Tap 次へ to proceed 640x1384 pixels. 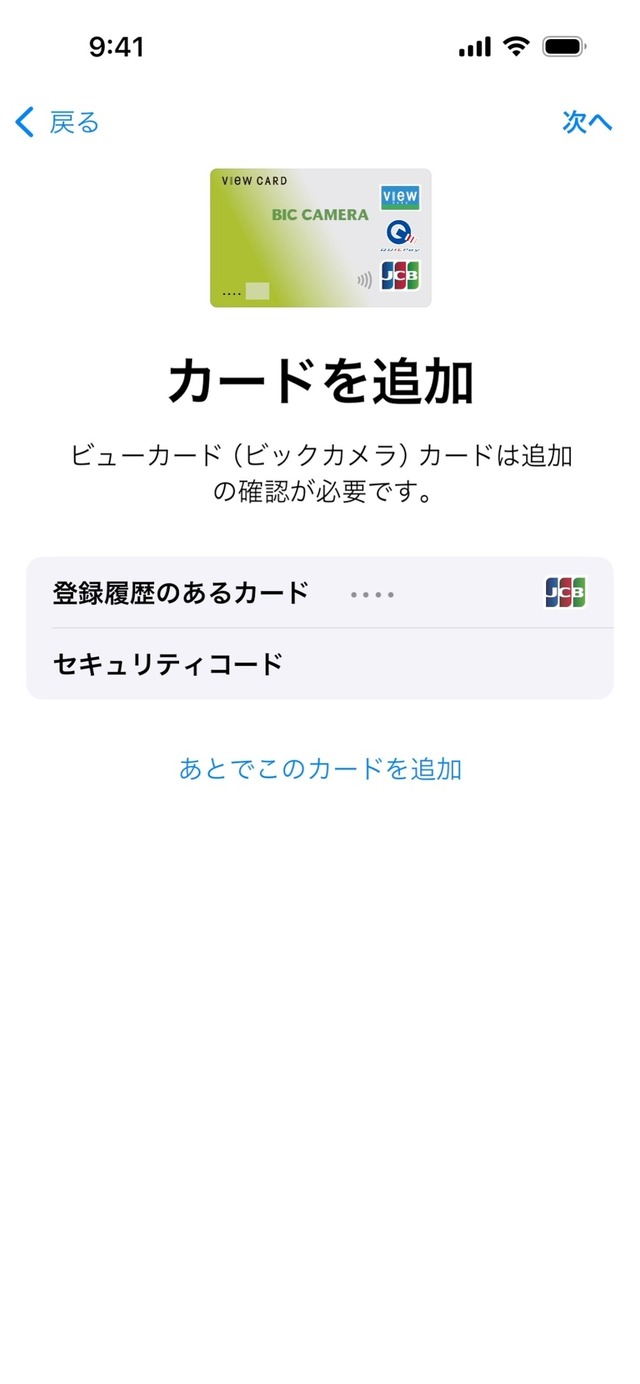pyautogui.click(x=587, y=122)
